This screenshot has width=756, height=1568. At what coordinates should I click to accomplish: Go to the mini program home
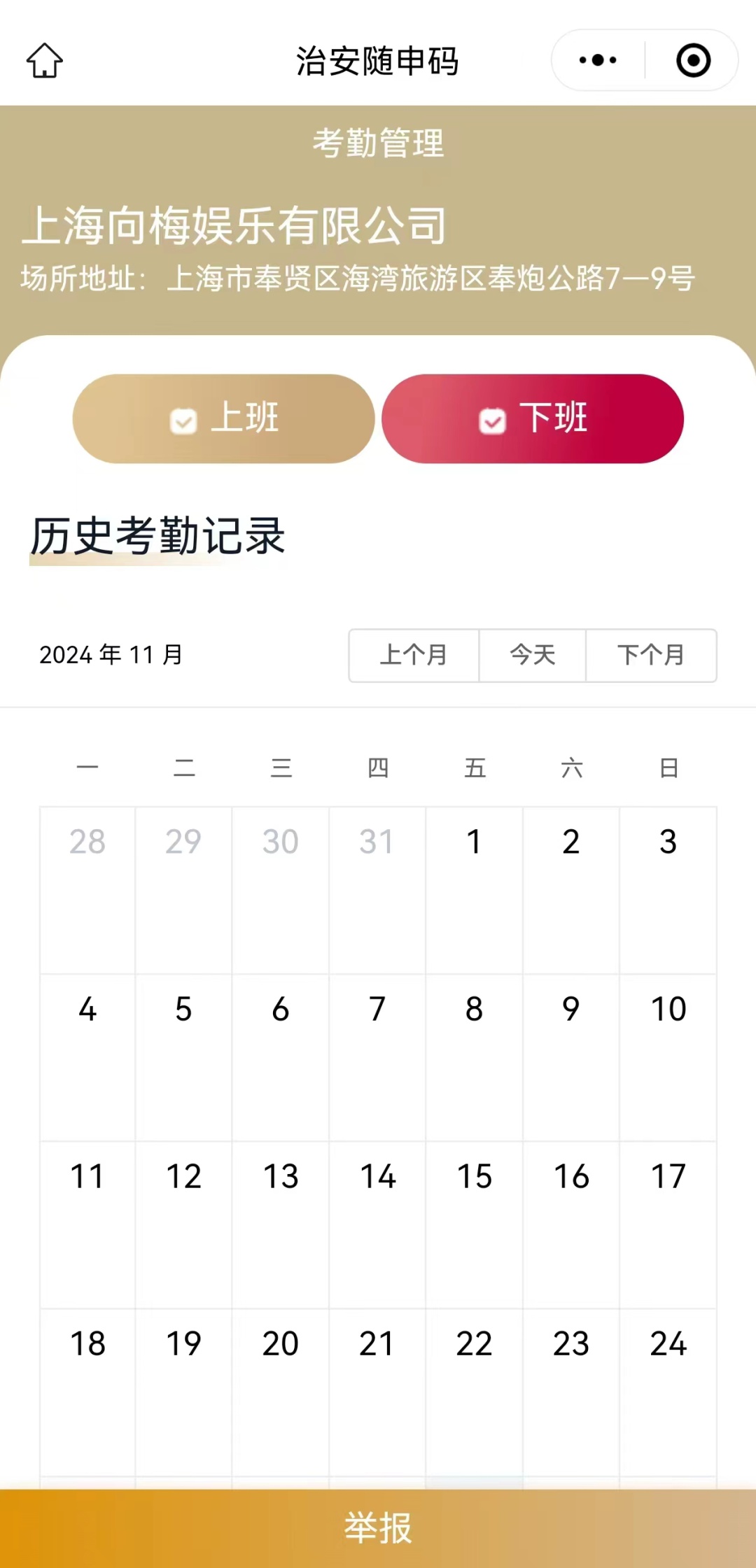pyautogui.click(x=45, y=61)
